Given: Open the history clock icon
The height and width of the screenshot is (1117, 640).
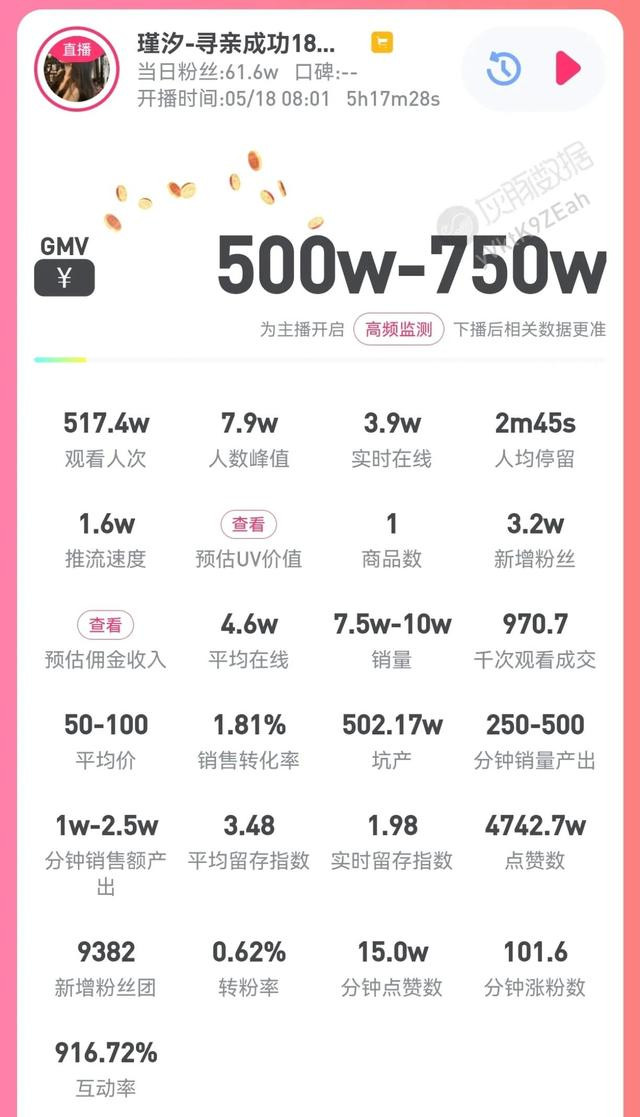Looking at the screenshot, I should 503,69.
